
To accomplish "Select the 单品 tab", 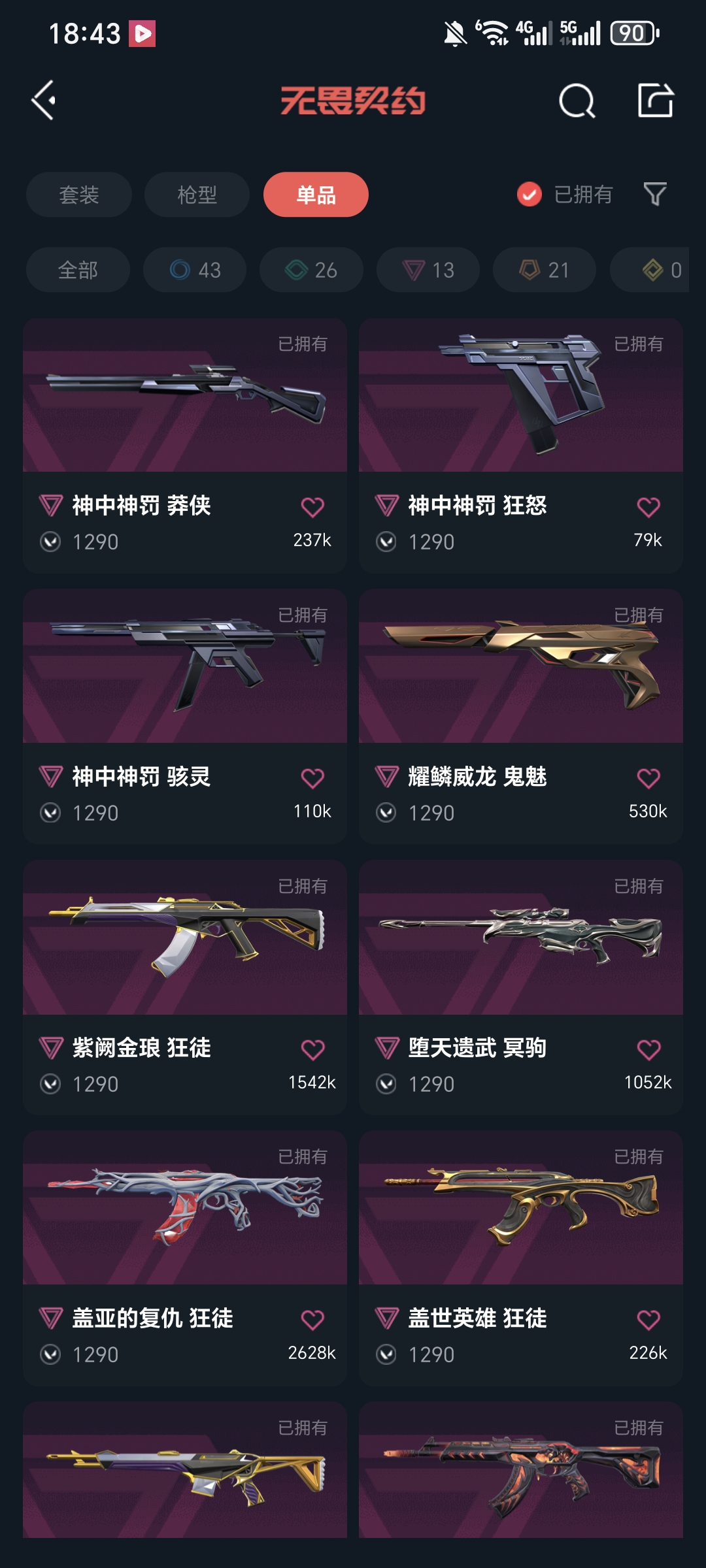I will [316, 195].
